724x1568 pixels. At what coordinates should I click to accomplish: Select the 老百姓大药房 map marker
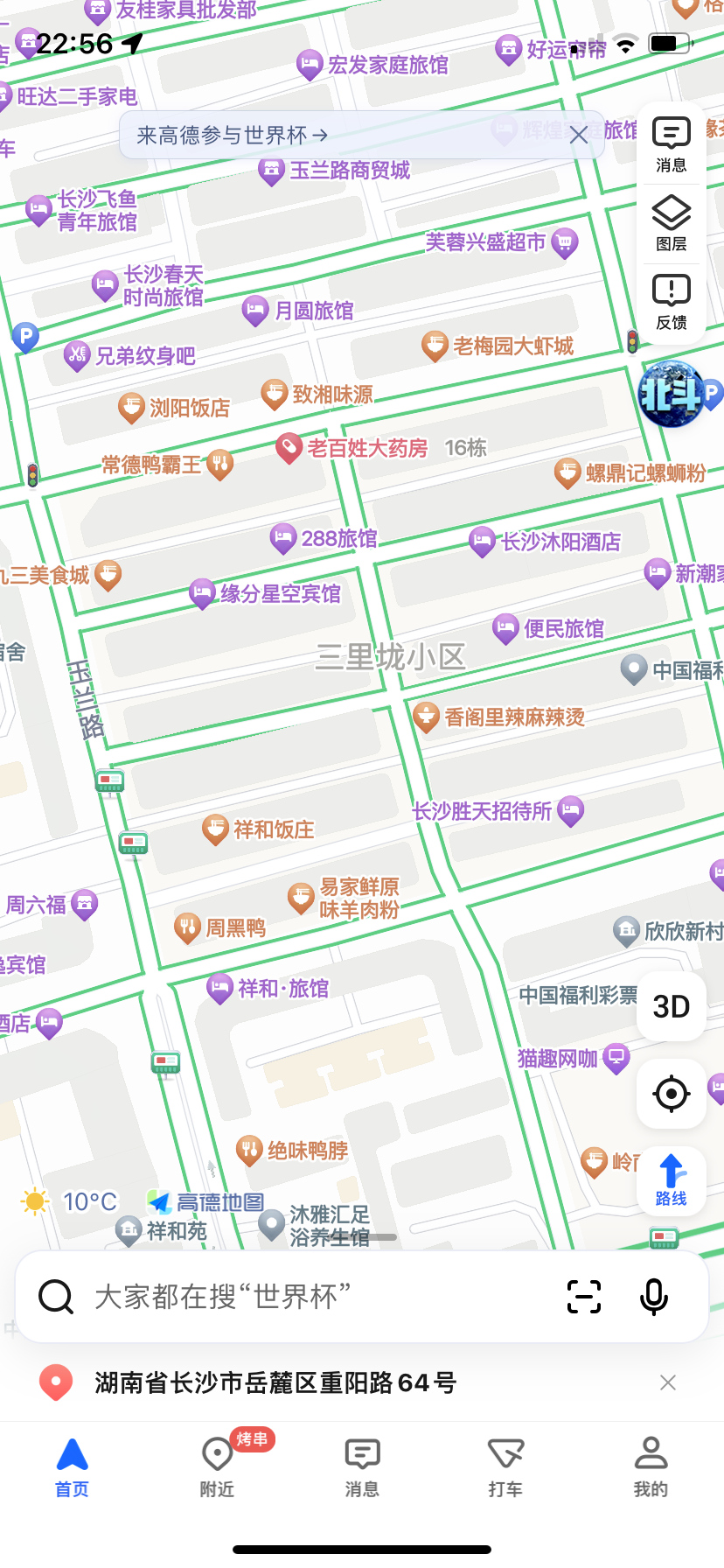289,448
